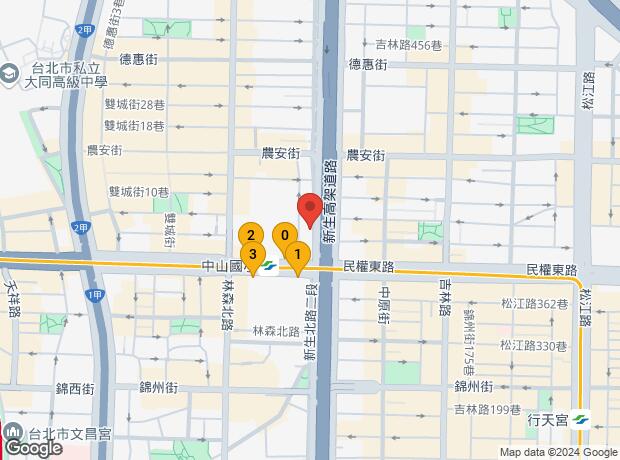Open the orange marker numbered 1
The height and width of the screenshot is (460, 620).
(x=297, y=256)
